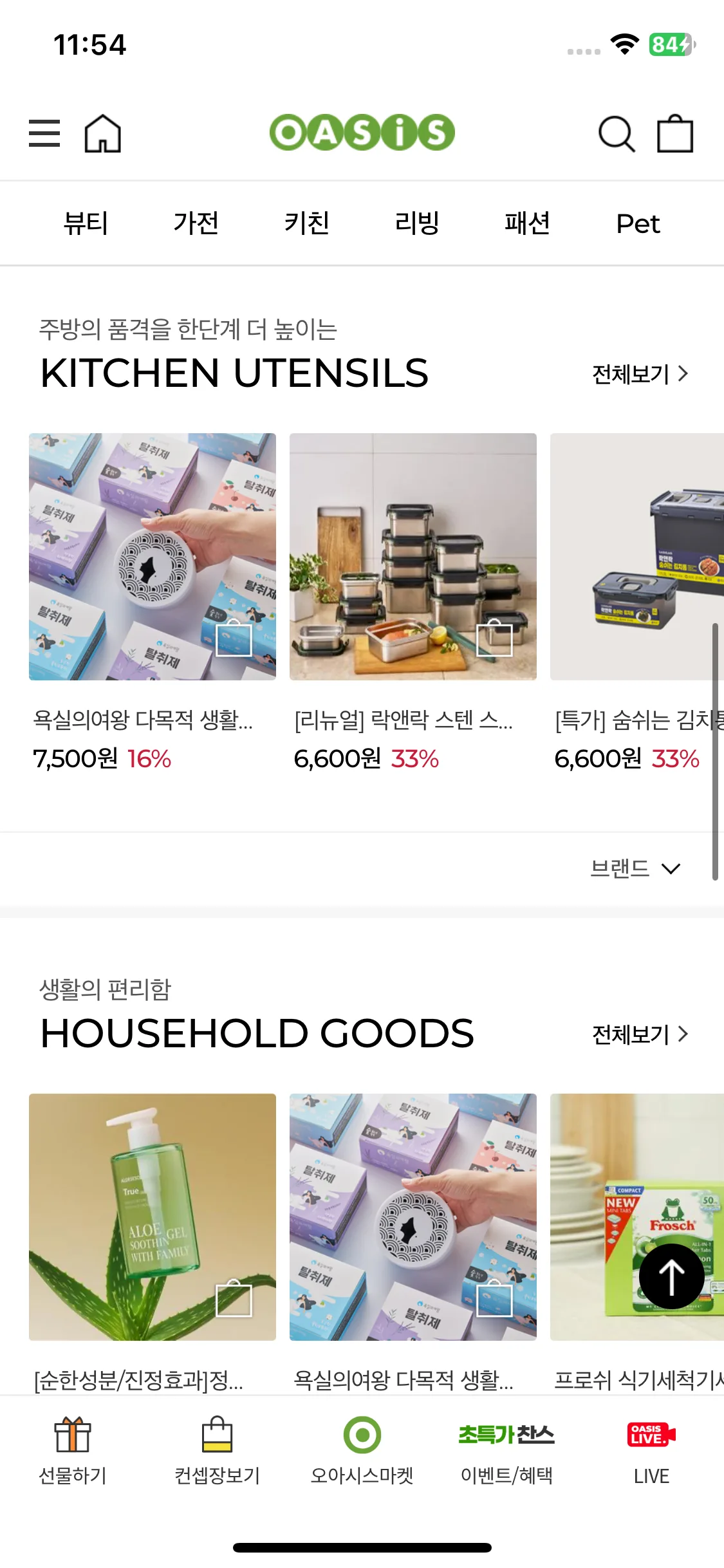
Task: Open the search magnifier
Action: (616, 134)
